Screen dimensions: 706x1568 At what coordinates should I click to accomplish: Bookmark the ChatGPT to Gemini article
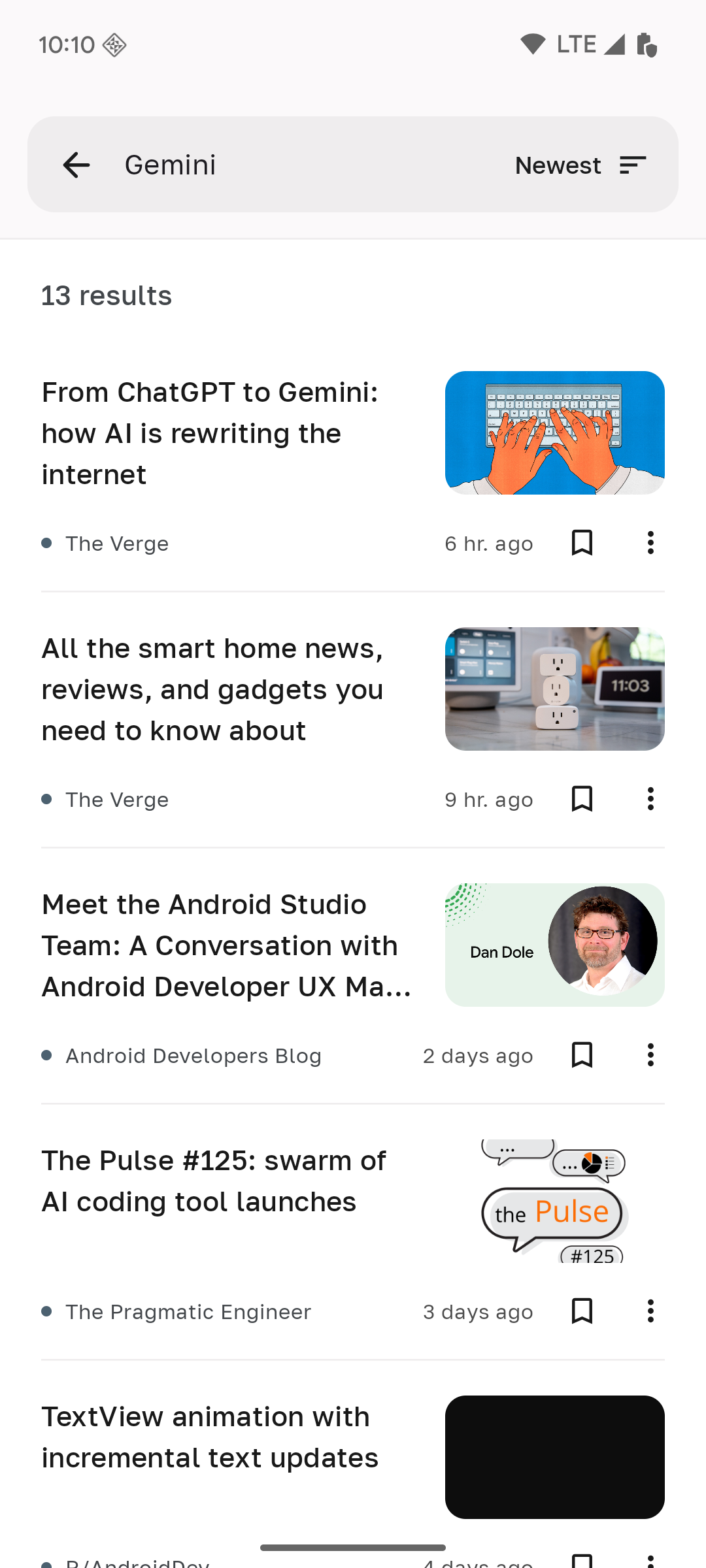582,543
